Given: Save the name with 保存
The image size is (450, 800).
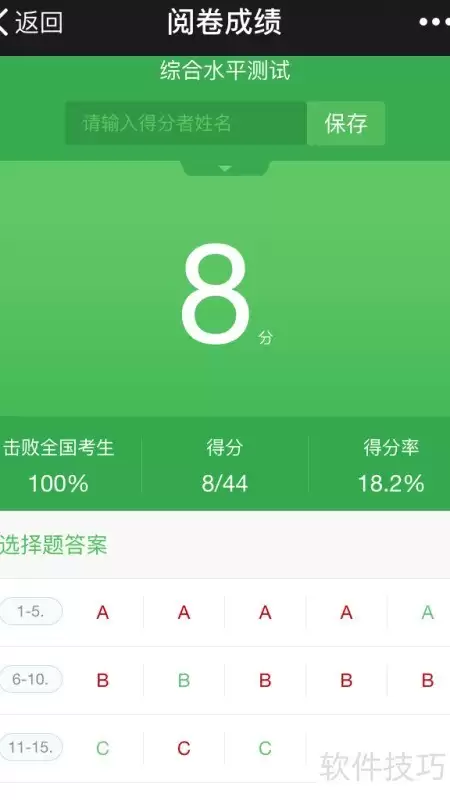Looking at the screenshot, I should [346, 123].
